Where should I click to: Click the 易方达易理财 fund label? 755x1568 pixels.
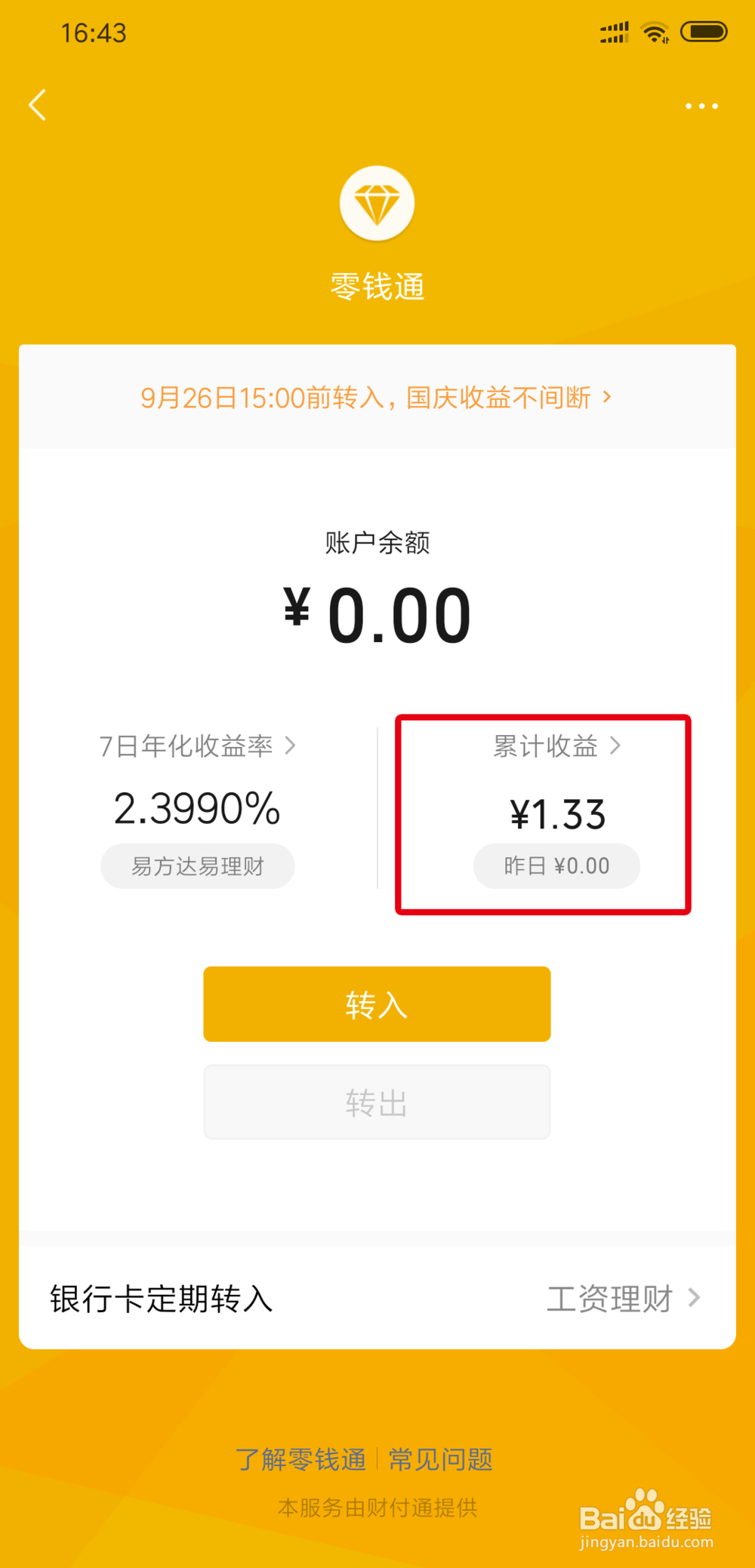197,866
